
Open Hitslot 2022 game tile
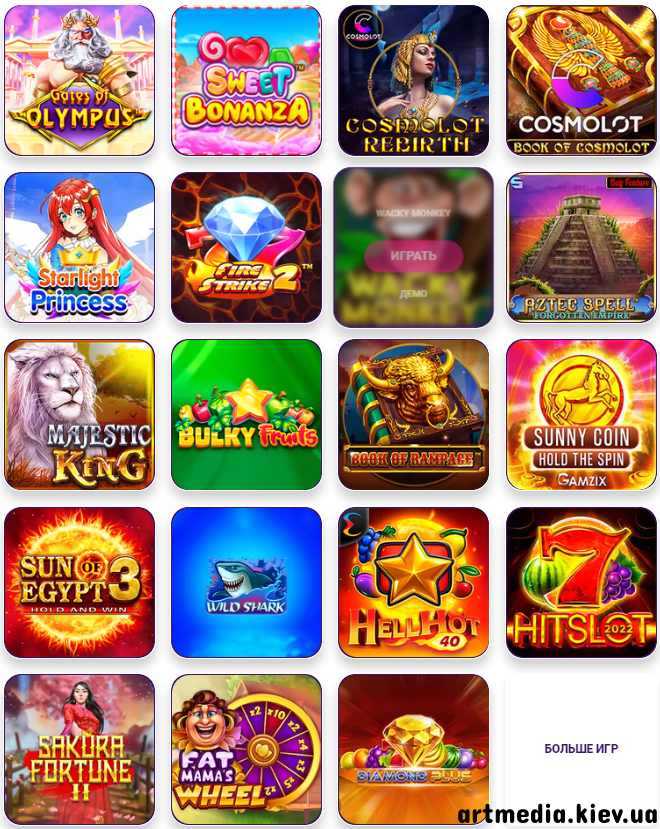(581, 582)
